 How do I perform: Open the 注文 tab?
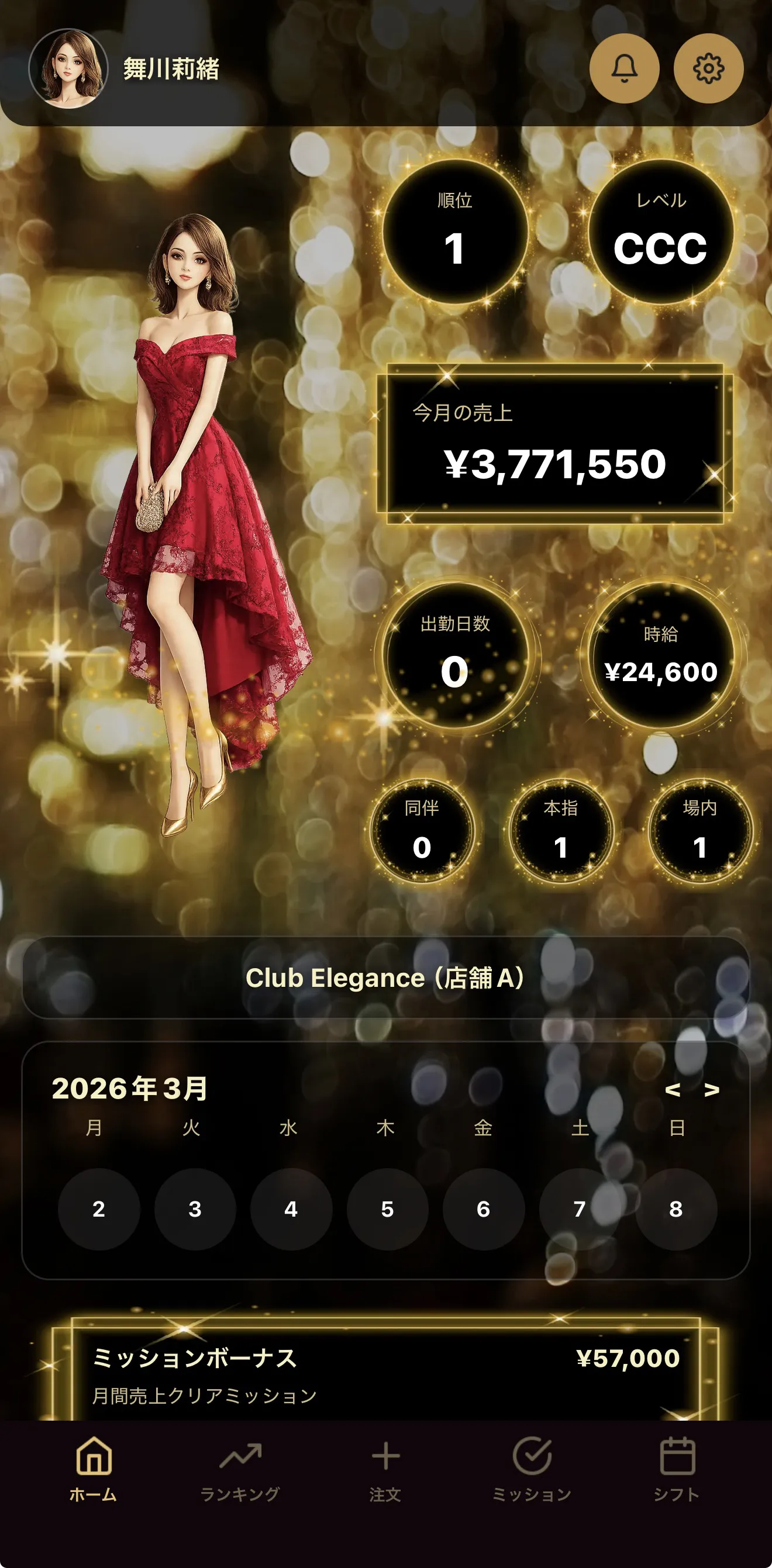[385, 1469]
